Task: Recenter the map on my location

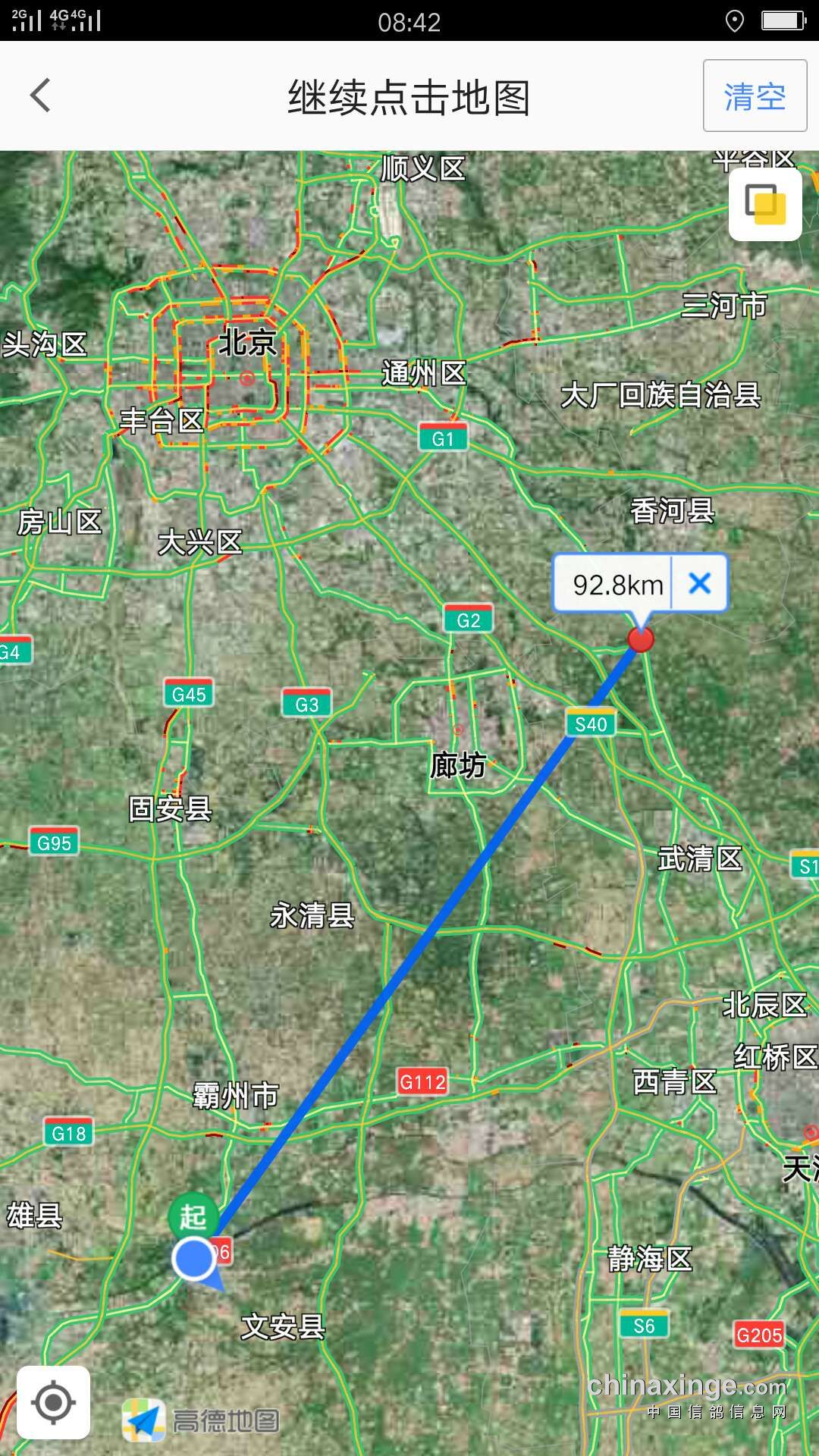Action: point(54,1402)
